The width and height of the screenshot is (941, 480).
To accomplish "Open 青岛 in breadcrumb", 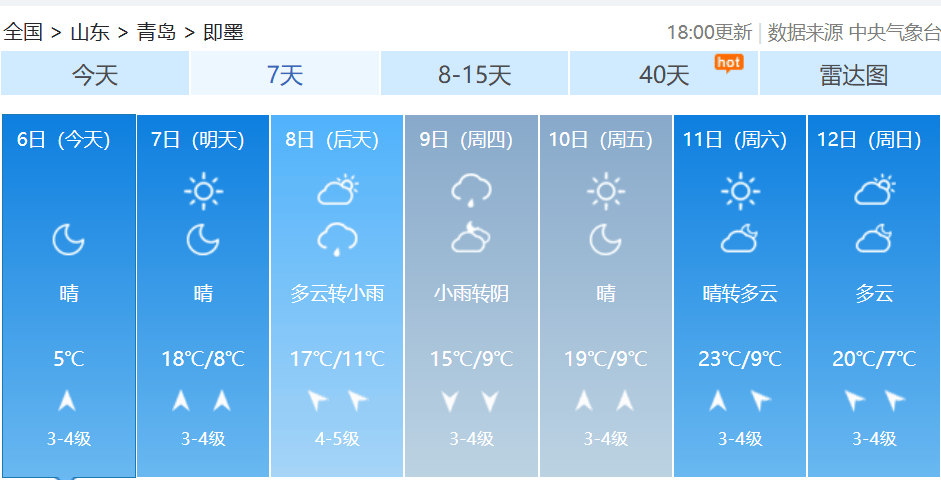I will click(x=156, y=32).
